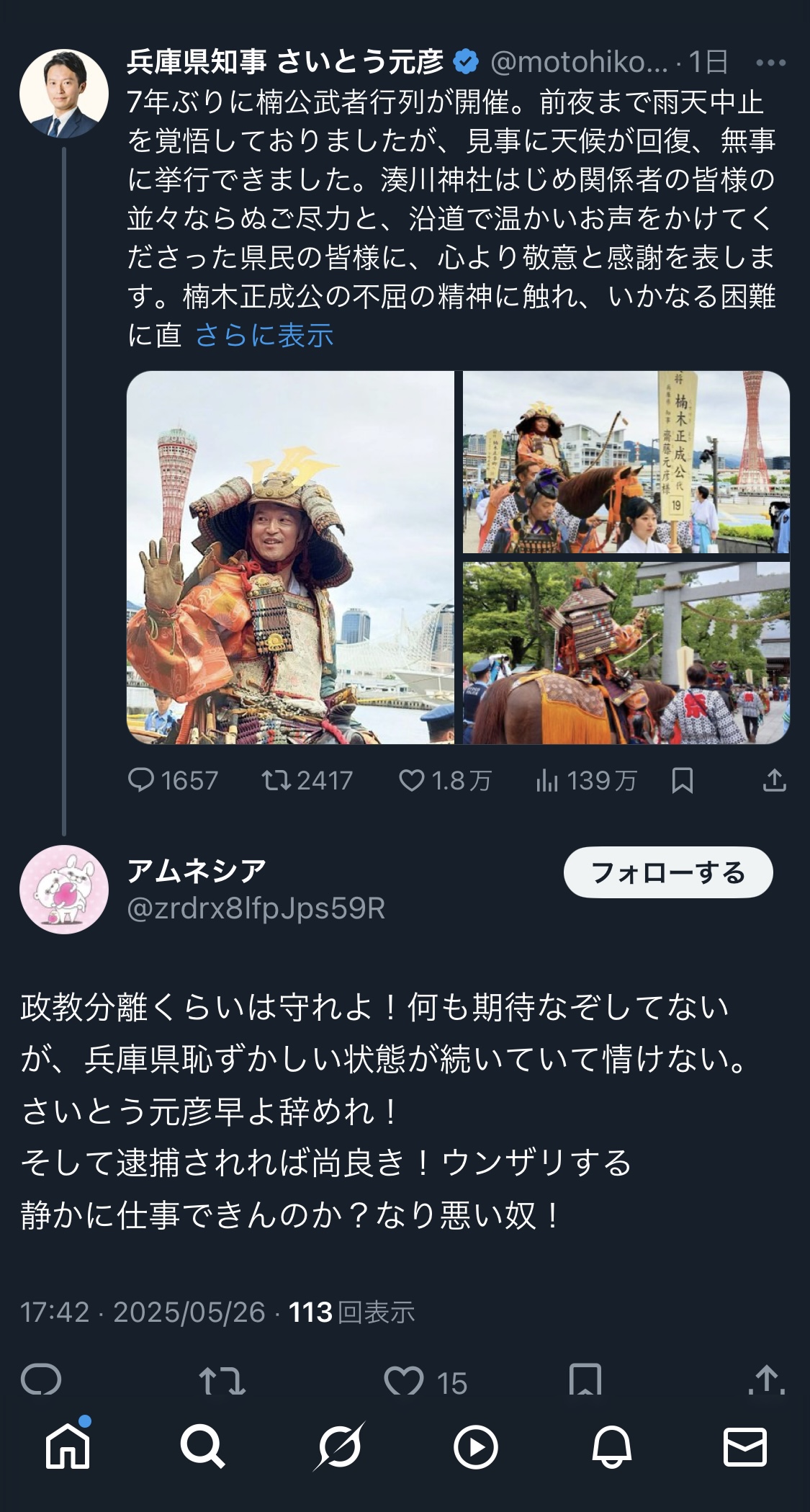The width and height of the screenshot is (810, 1512).
Task: Like the governor's post with 1.8万 likes
Action: click(445, 780)
